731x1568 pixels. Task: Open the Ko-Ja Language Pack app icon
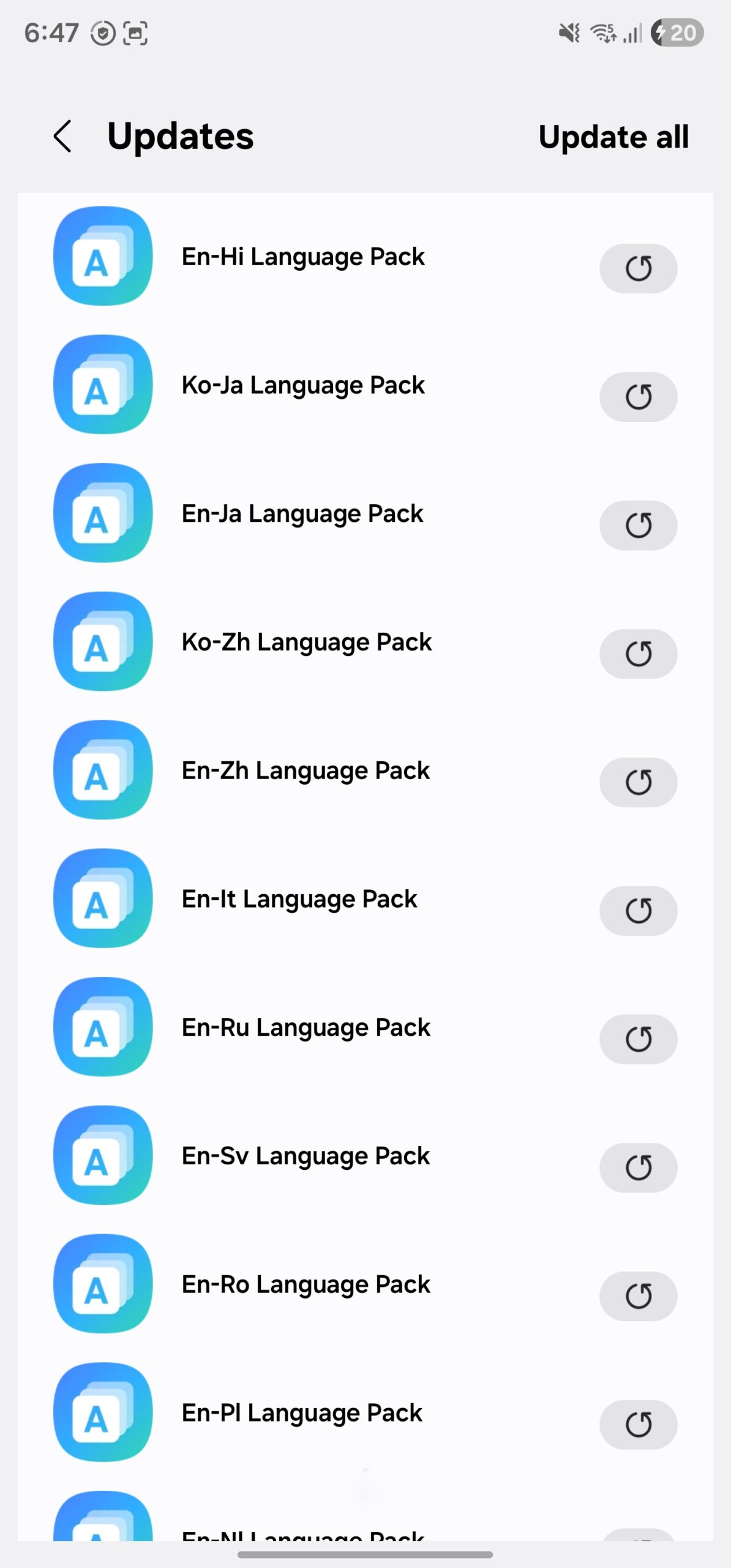[x=102, y=385]
